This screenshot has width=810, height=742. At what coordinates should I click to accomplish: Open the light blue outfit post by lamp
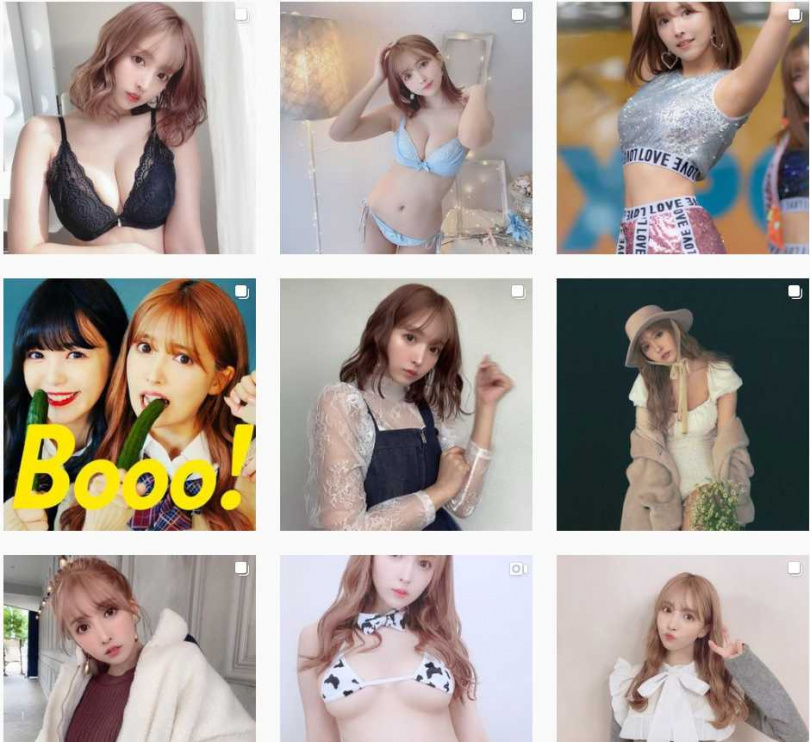(406, 127)
